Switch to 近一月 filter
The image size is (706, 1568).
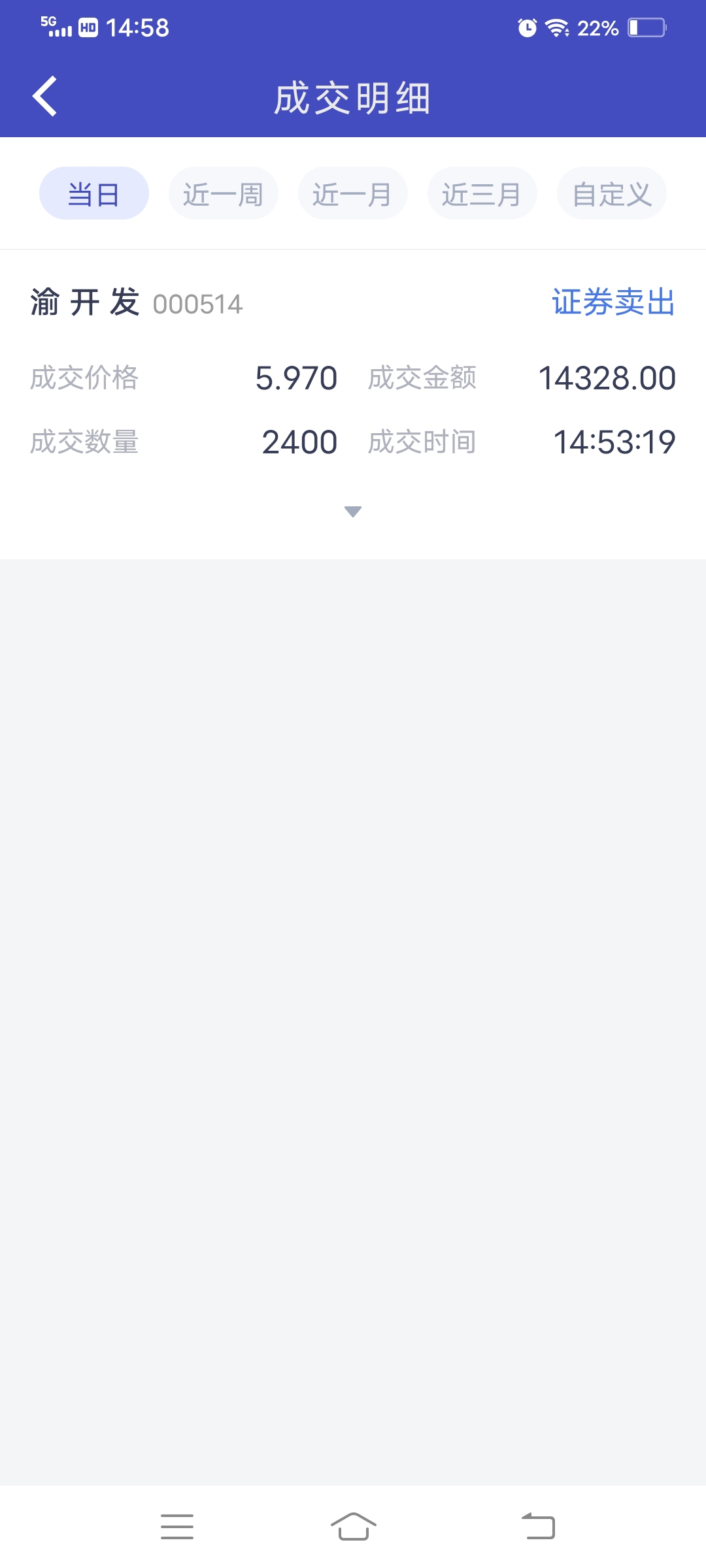click(x=353, y=193)
